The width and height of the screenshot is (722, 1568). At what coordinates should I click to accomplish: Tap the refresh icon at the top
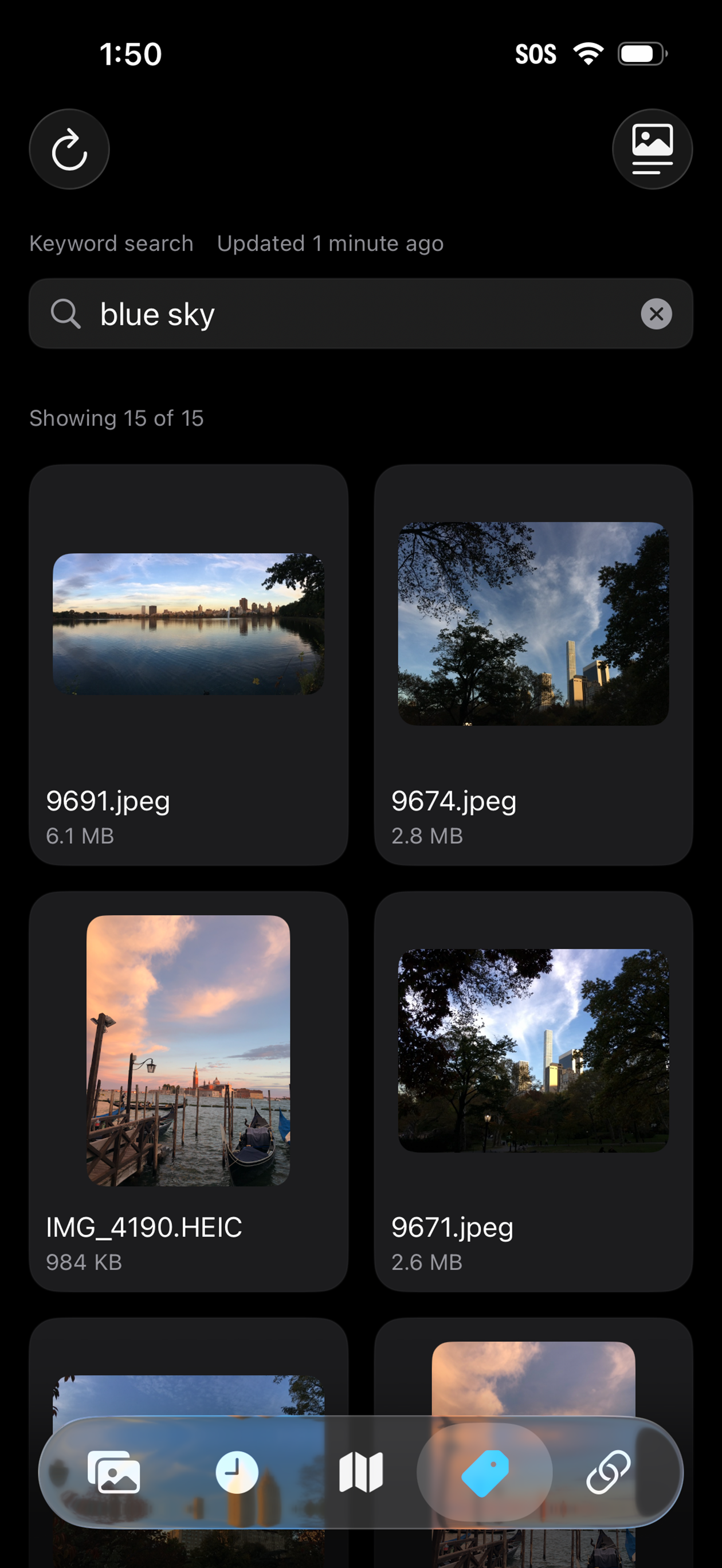coord(69,149)
